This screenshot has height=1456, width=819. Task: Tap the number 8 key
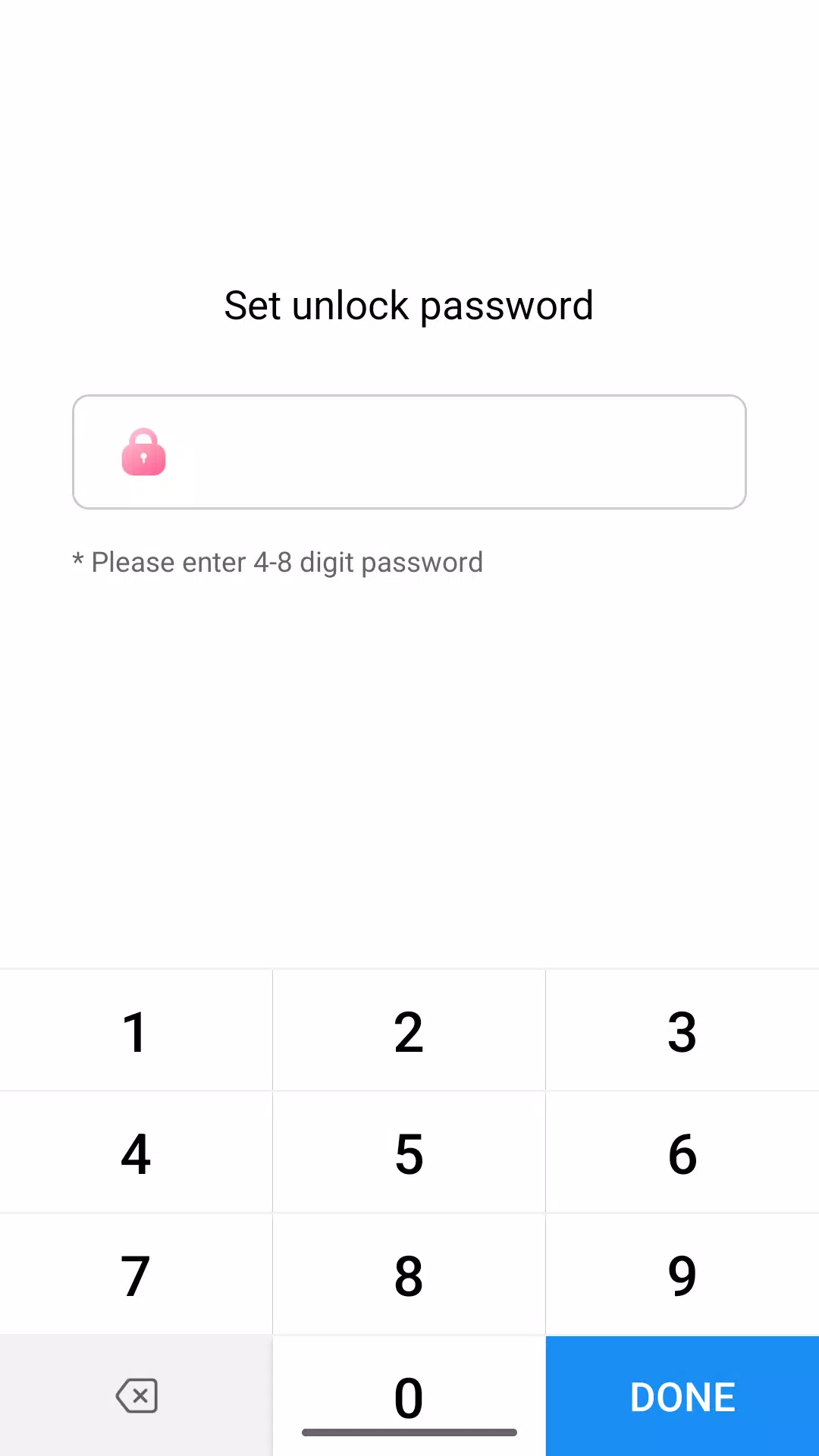point(409,1276)
